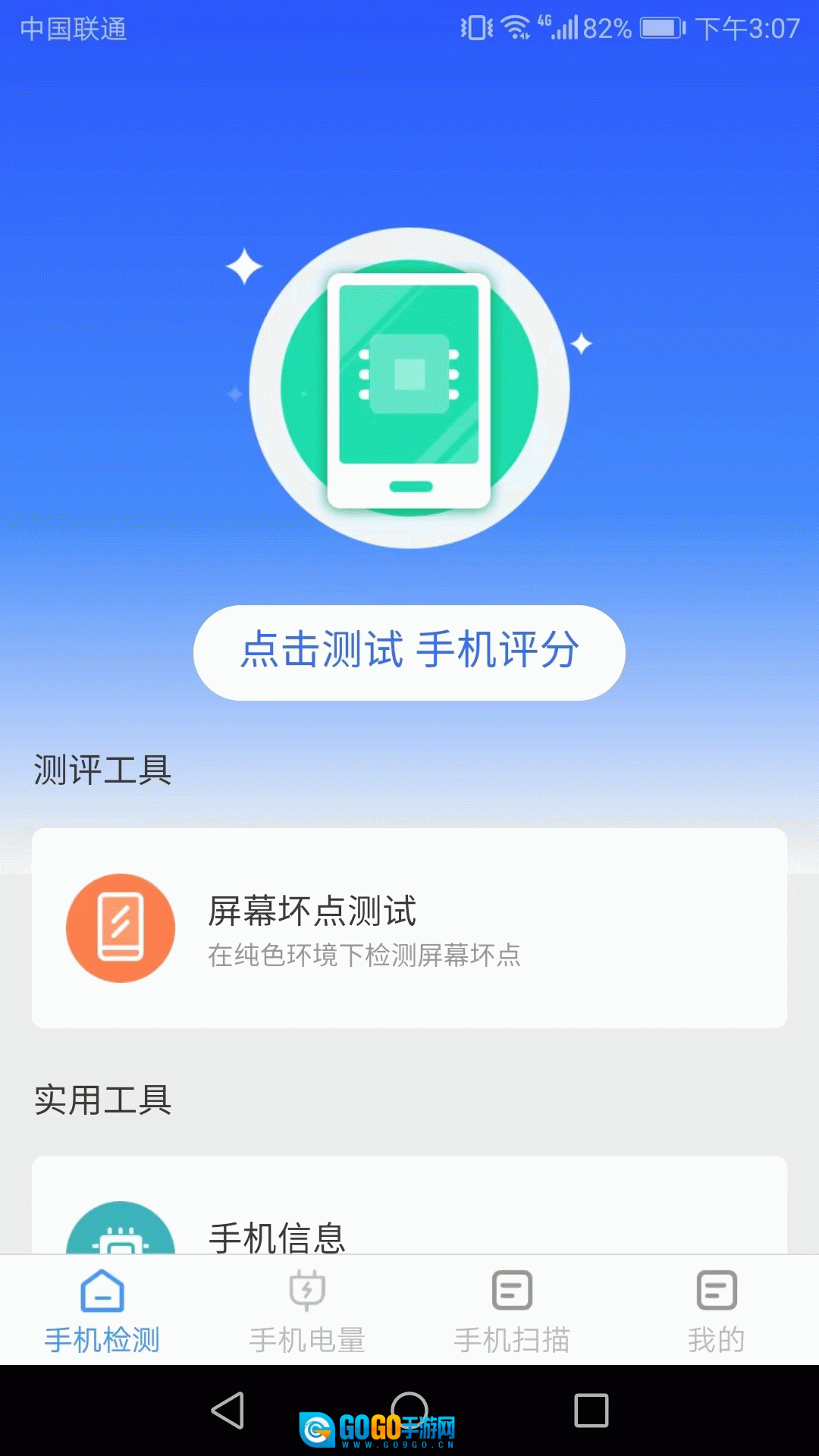Viewport: 819px width, 1456px height.
Task: Open the recent apps view
Action: click(591, 1410)
